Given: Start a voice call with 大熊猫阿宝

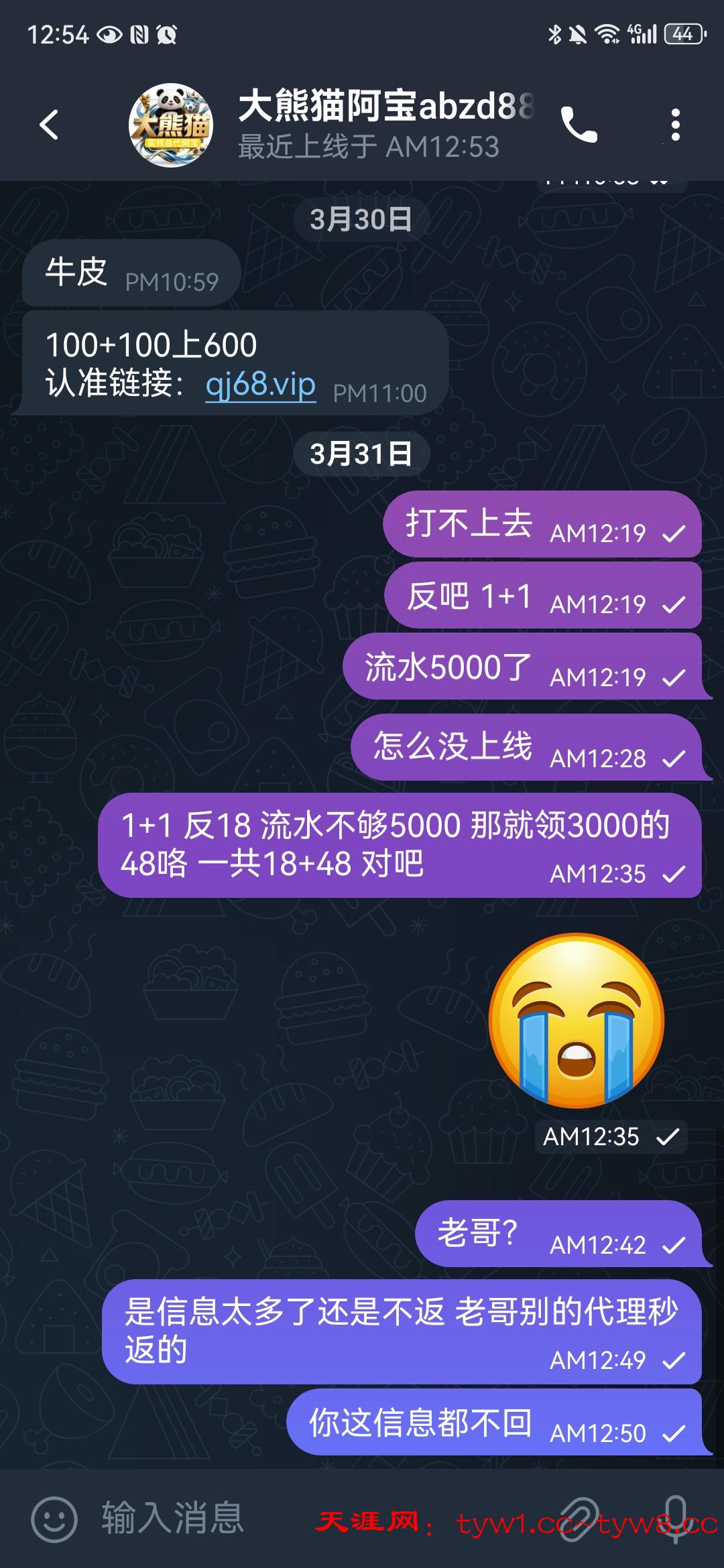Looking at the screenshot, I should coord(581,124).
